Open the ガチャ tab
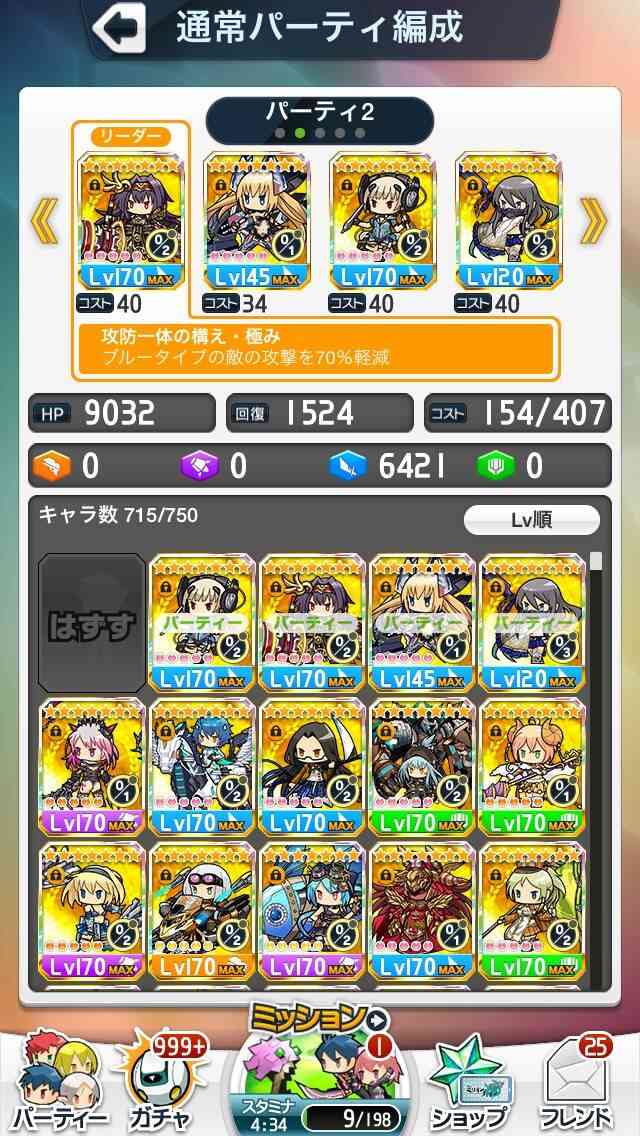640x1136 pixels. point(163,1081)
